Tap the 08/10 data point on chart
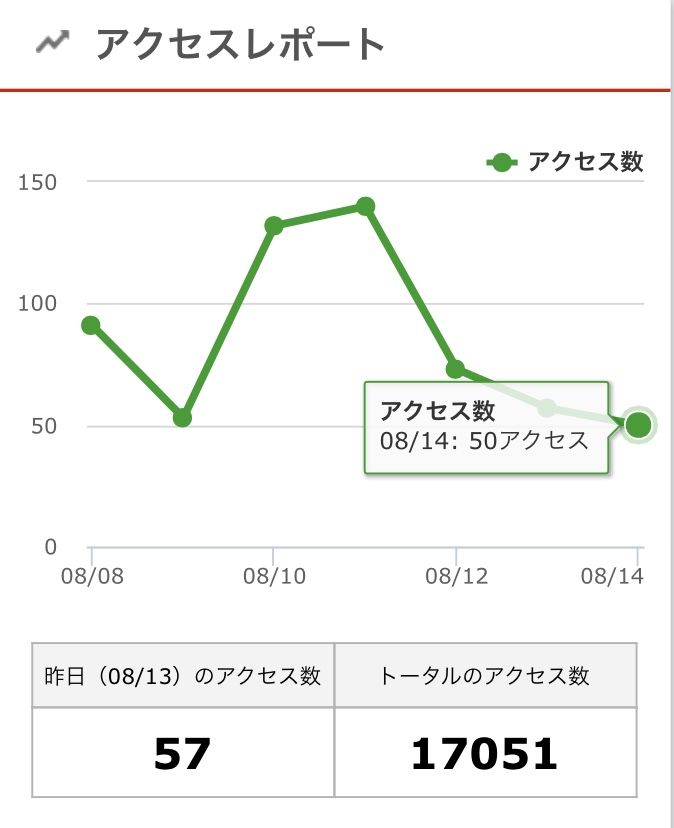The width and height of the screenshot is (674, 828). [x=273, y=226]
